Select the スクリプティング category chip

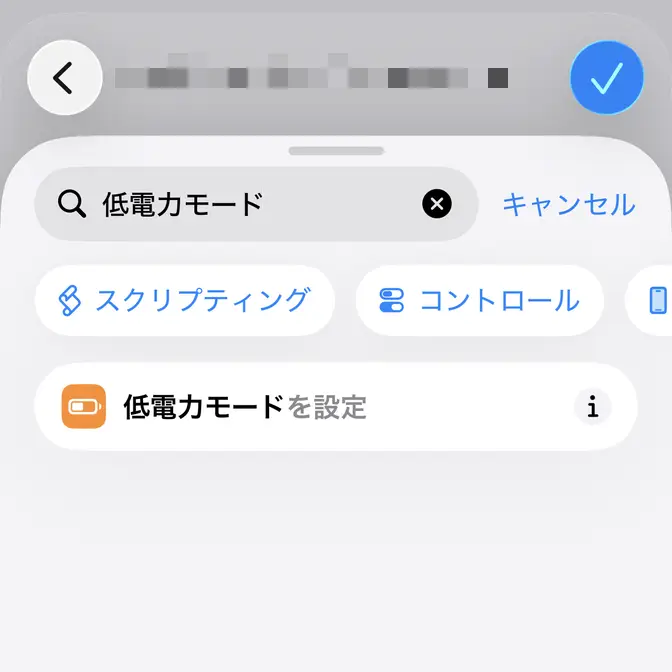184,300
